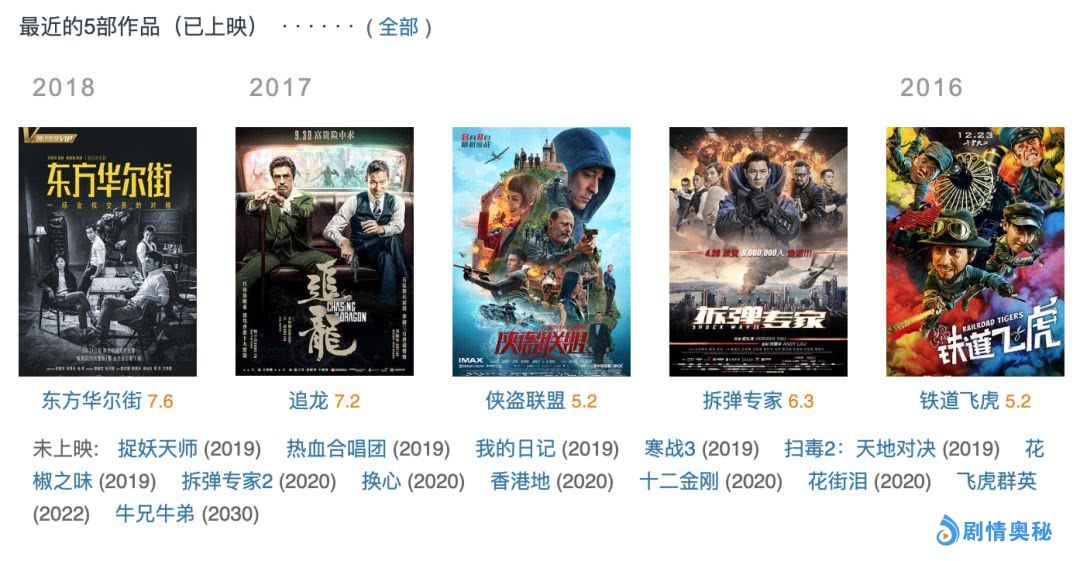Image resolution: width=1080 pixels, height=561 pixels.
Task: Open the 追龙 movie poster
Action: point(324,251)
